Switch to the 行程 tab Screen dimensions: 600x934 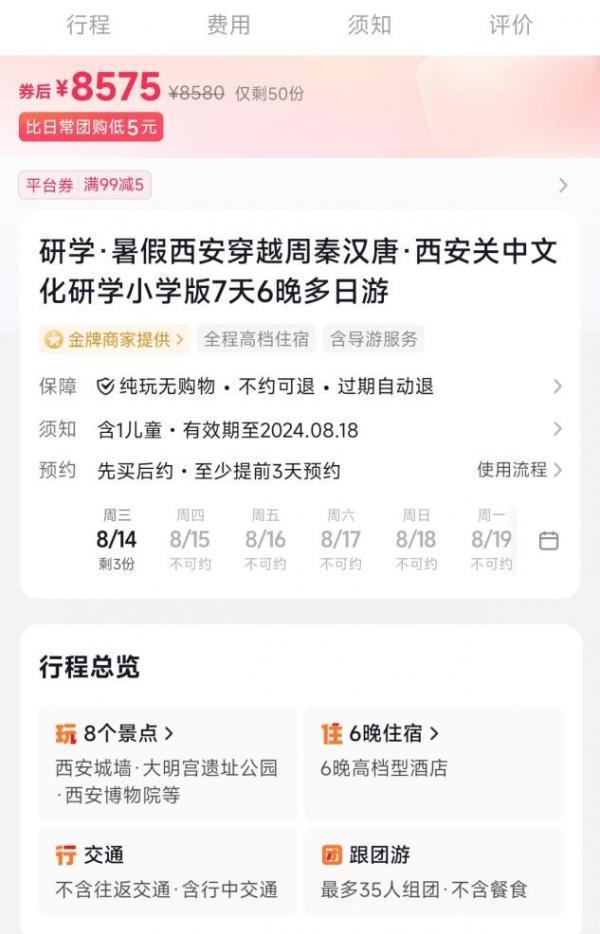click(88, 25)
